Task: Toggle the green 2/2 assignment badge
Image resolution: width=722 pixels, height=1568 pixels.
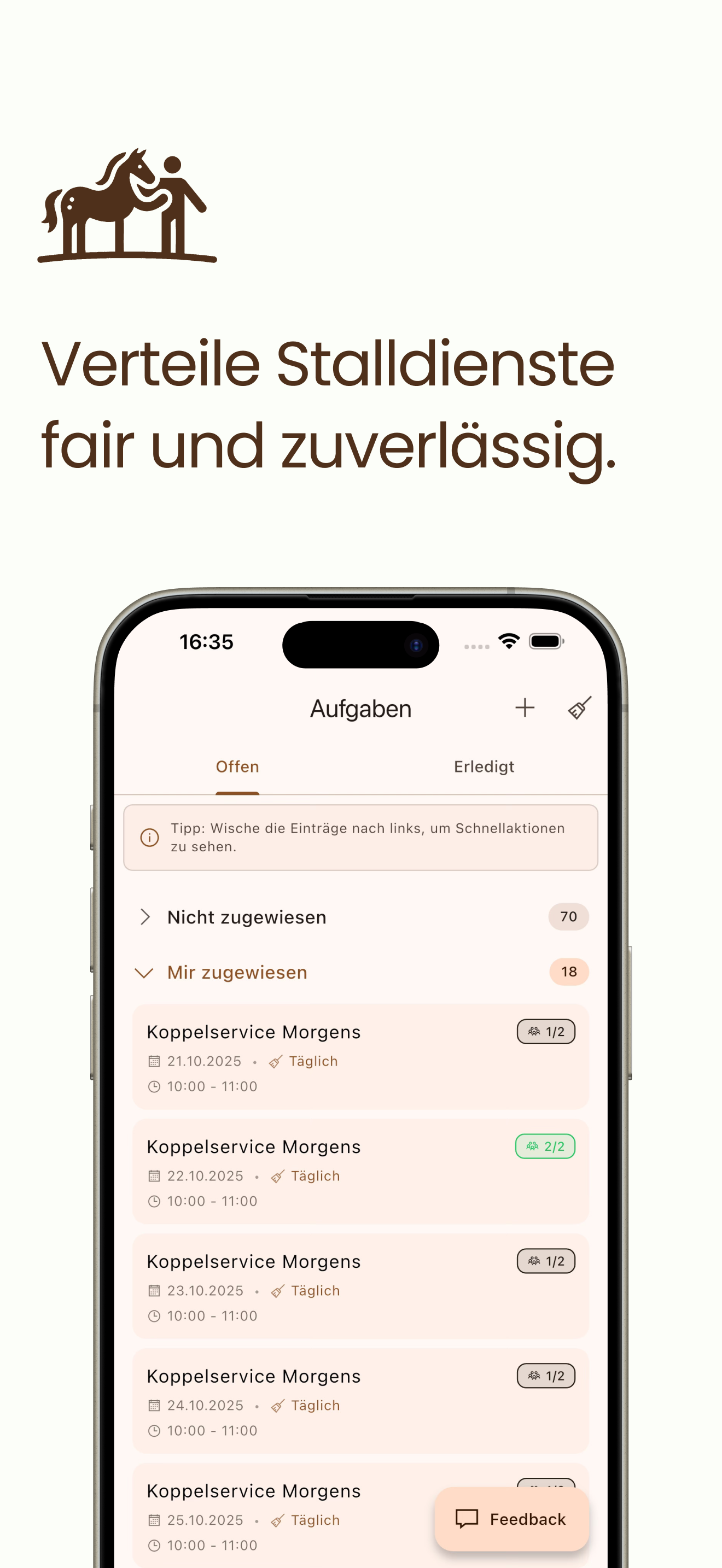Action: point(545,1146)
